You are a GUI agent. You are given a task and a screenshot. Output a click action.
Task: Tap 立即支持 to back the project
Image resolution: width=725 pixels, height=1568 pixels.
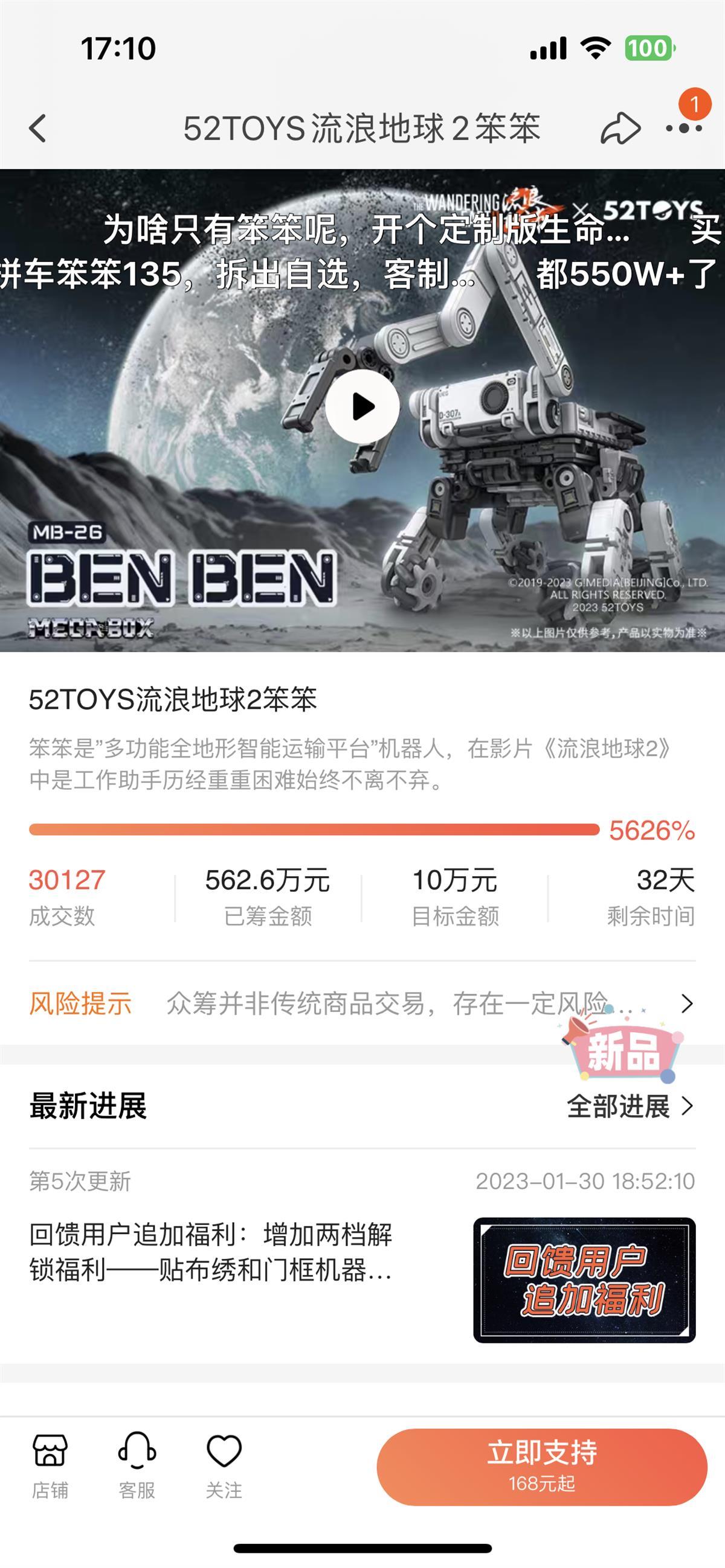click(541, 1467)
